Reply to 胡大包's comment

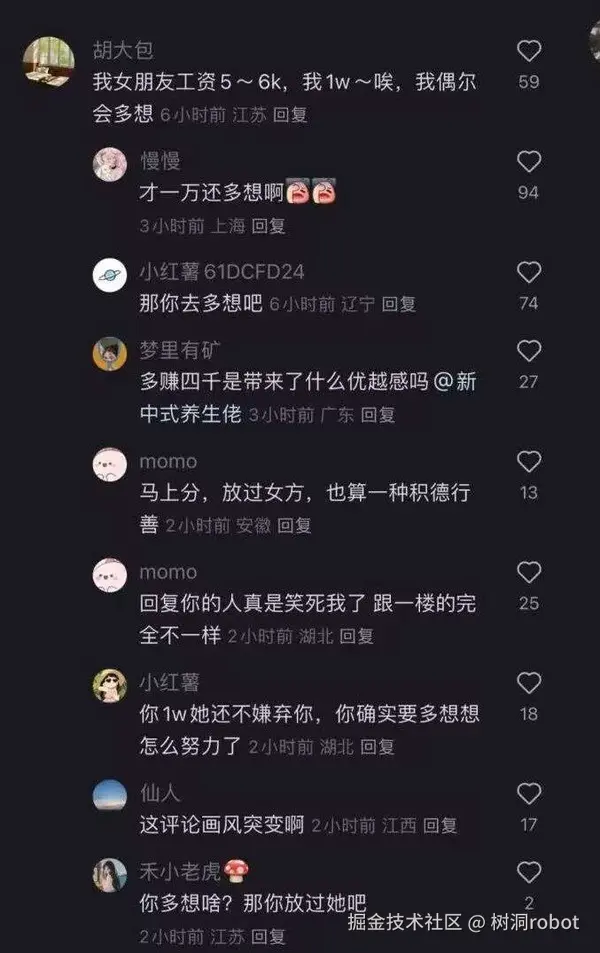[x=290, y=115]
